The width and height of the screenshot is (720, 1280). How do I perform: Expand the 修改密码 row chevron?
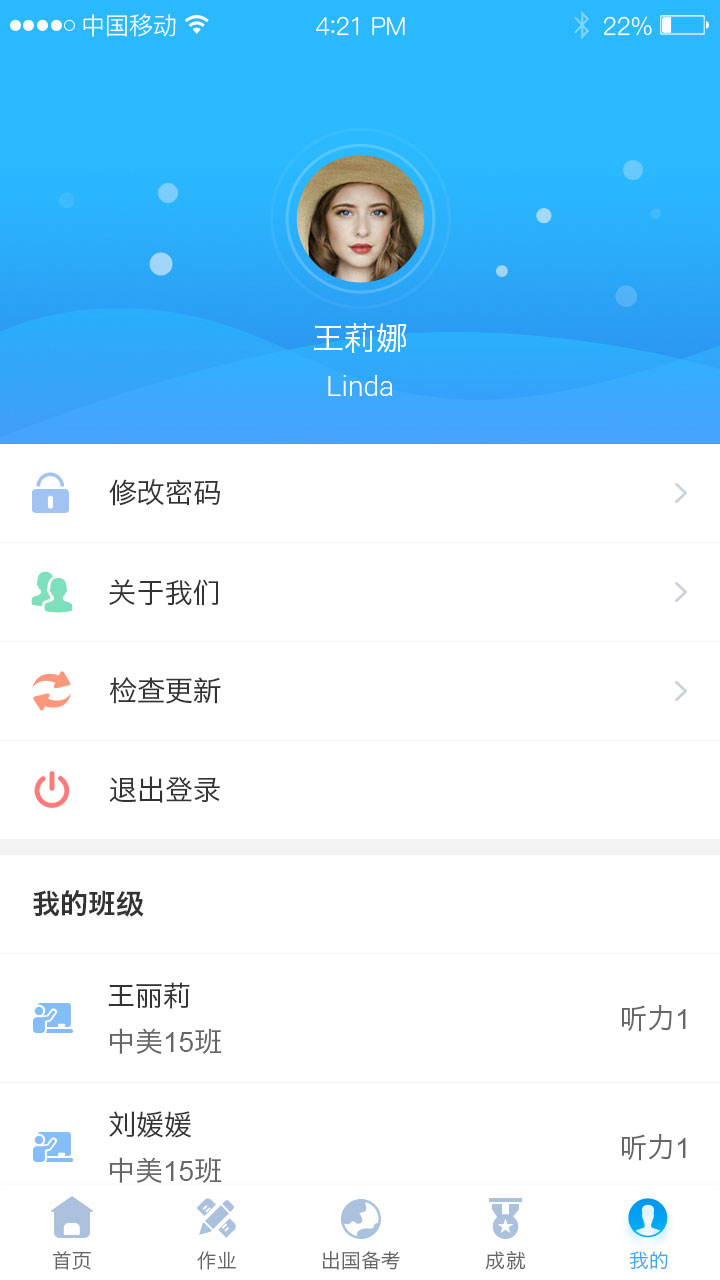680,492
